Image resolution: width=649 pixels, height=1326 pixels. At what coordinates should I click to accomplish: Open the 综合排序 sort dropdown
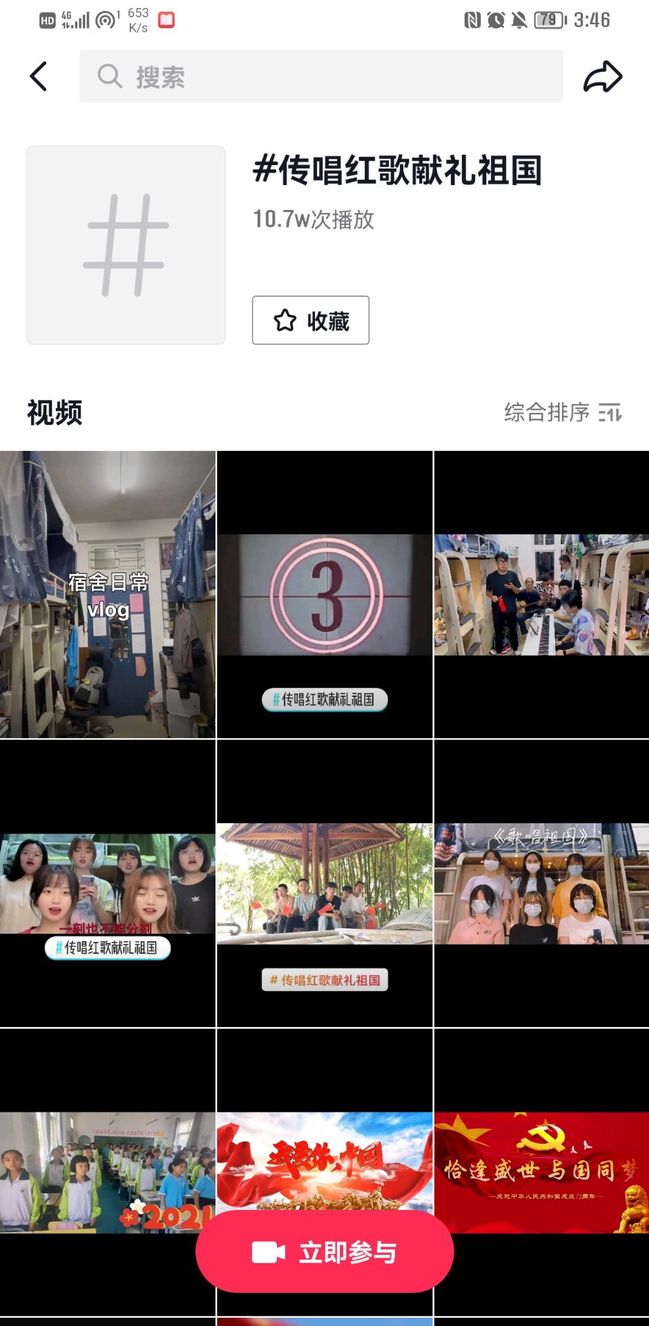tap(563, 412)
